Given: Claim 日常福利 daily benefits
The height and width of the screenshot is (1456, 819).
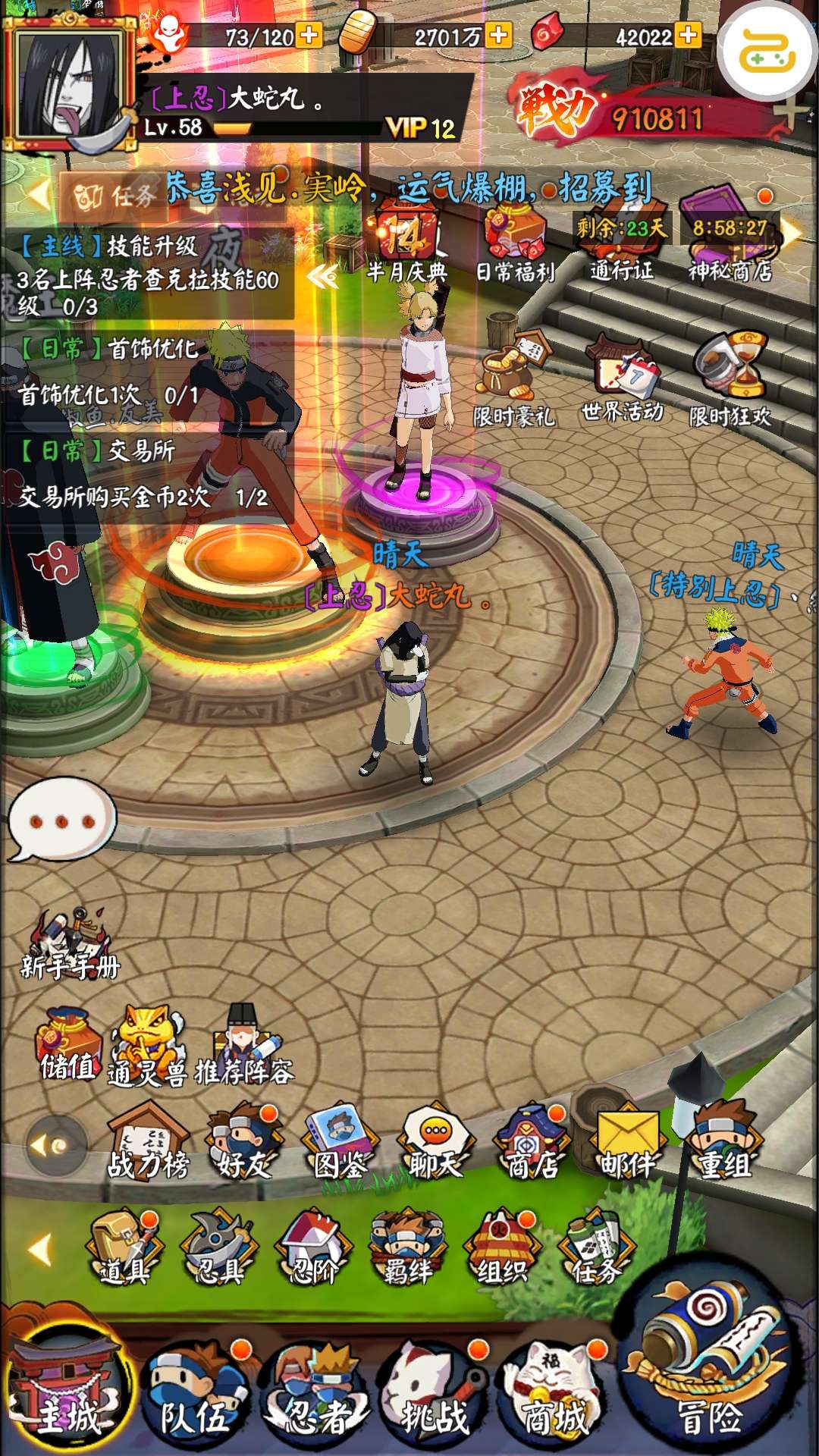Looking at the screenshot, I should point(515,244).
